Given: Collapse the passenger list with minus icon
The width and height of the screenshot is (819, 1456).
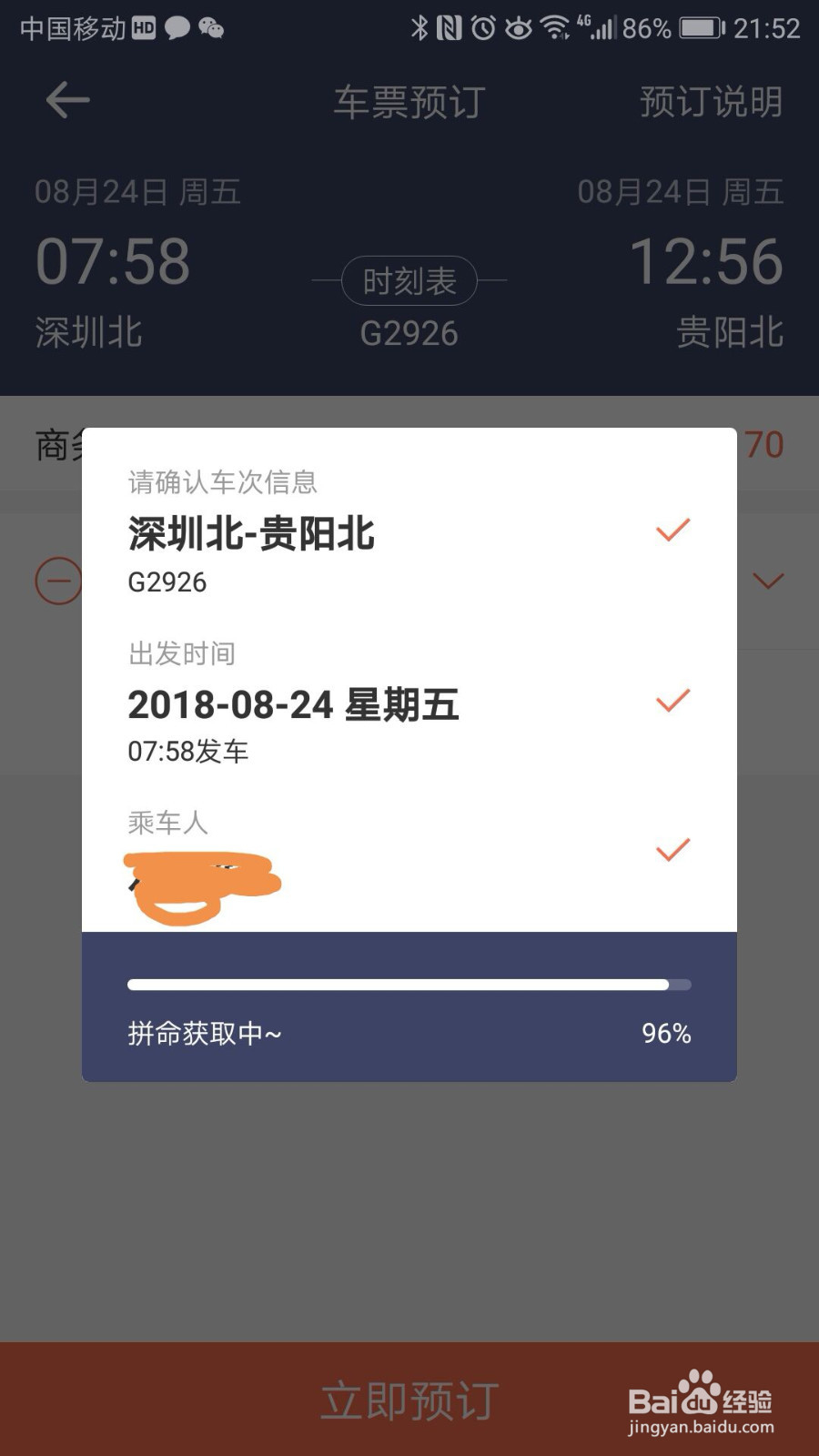Looking at the screenshot, I should click(x=58, y=580).
